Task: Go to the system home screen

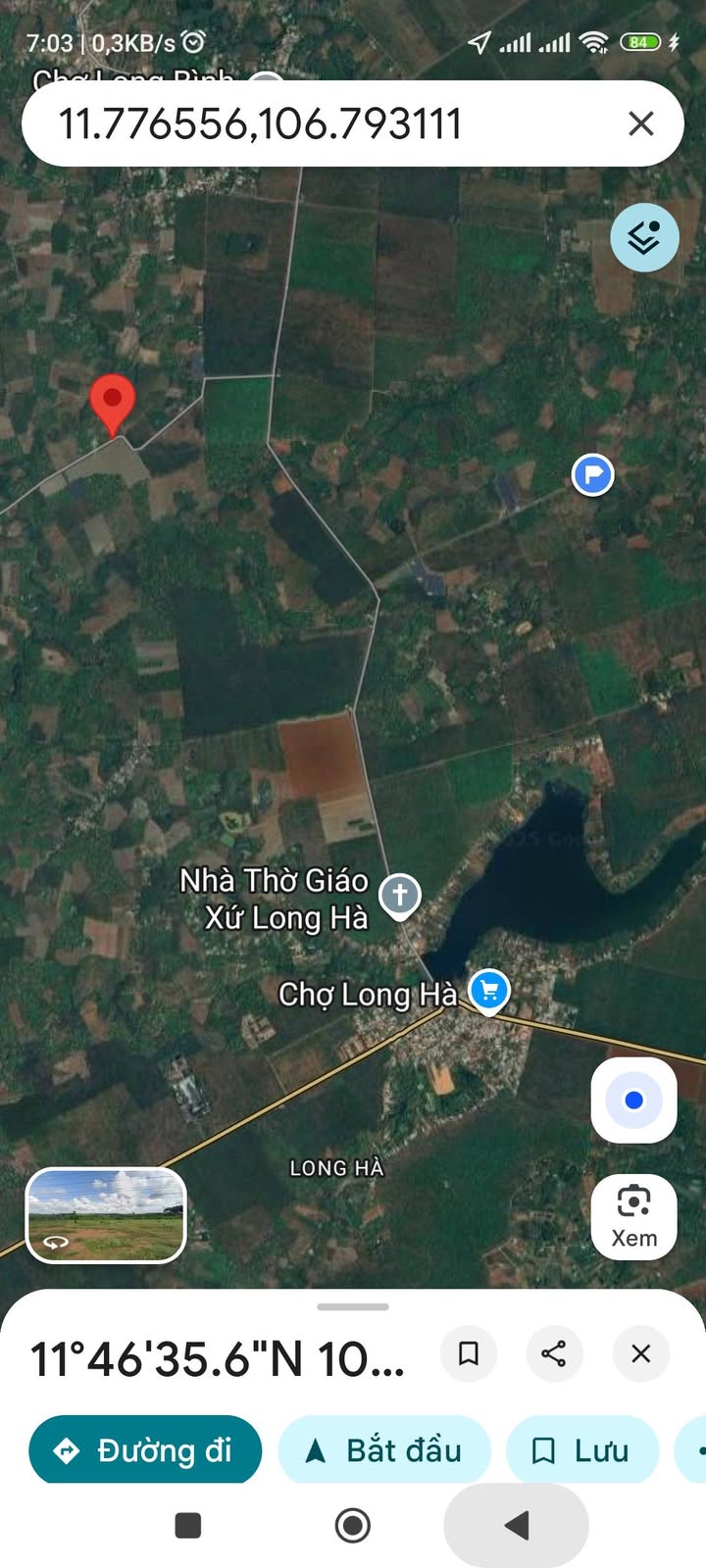Action: pyautogui.click(x=353, y=1525)
